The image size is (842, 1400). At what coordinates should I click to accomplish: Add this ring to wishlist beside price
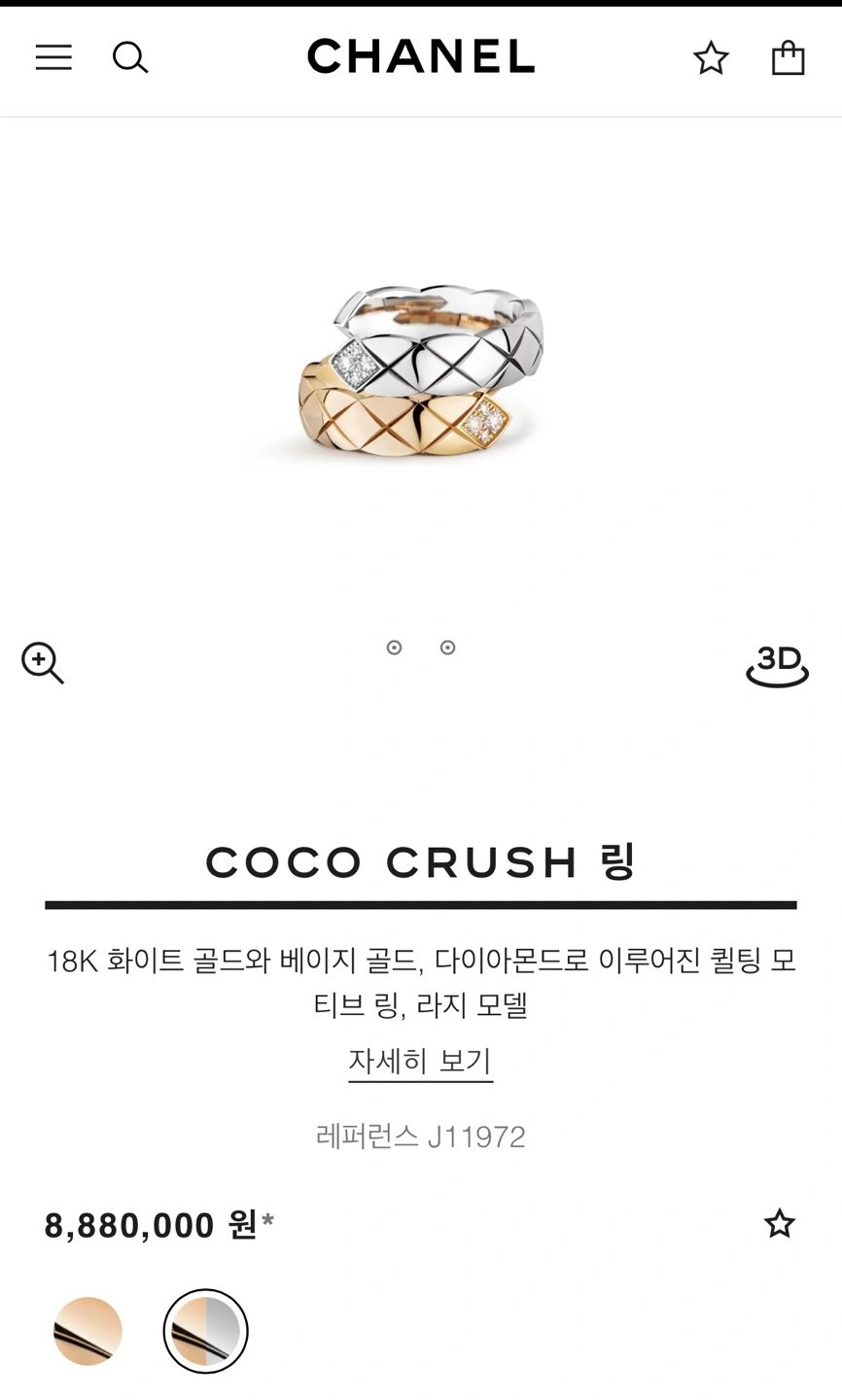point(779,1223)
